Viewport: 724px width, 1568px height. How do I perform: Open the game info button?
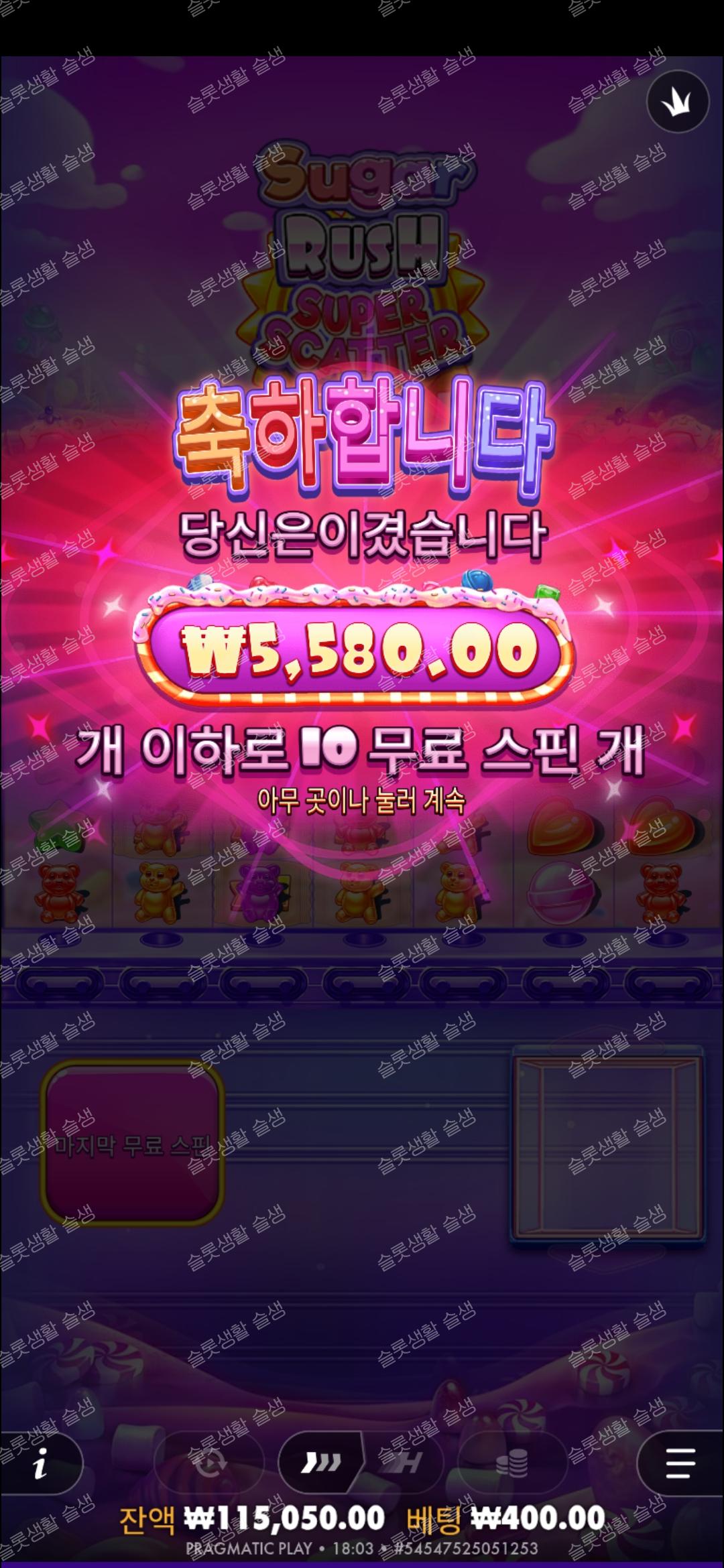point(40,1463)
